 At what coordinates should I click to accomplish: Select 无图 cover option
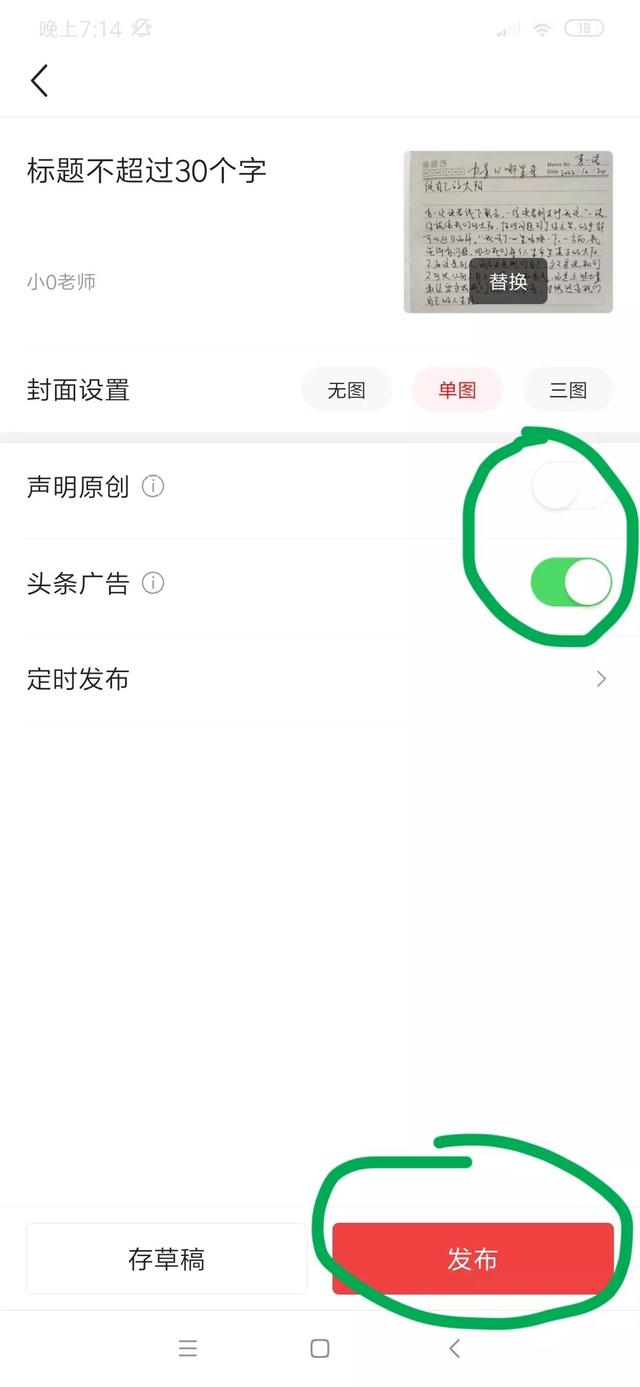click(x=346, y=390)
